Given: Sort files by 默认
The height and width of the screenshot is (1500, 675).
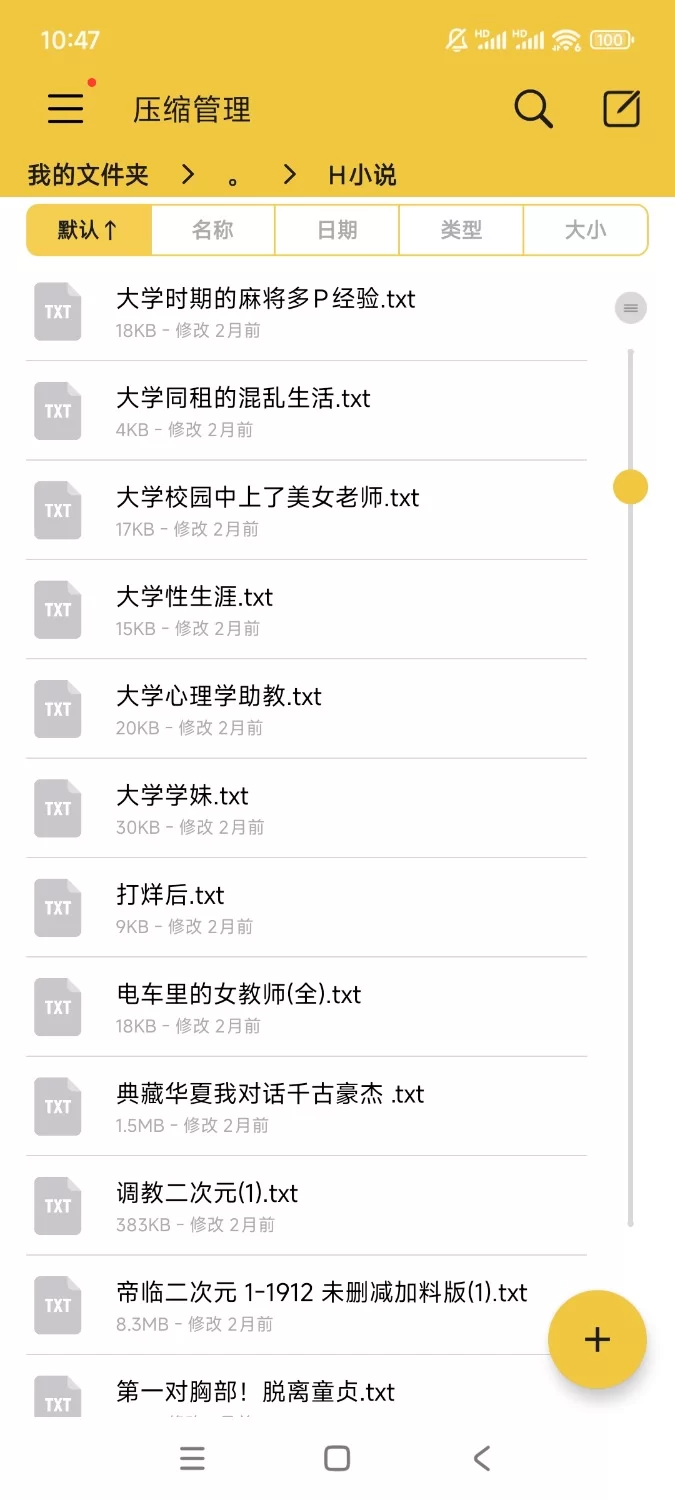Looking at the screenshot, I should pos(89,230).
